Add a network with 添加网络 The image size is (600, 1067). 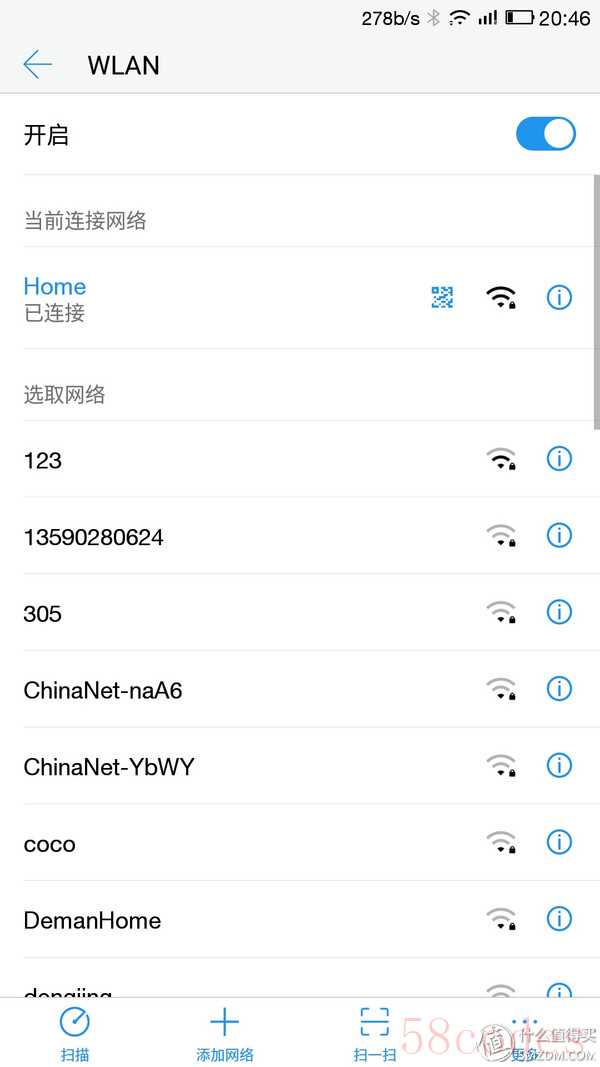click(224, 1033)
